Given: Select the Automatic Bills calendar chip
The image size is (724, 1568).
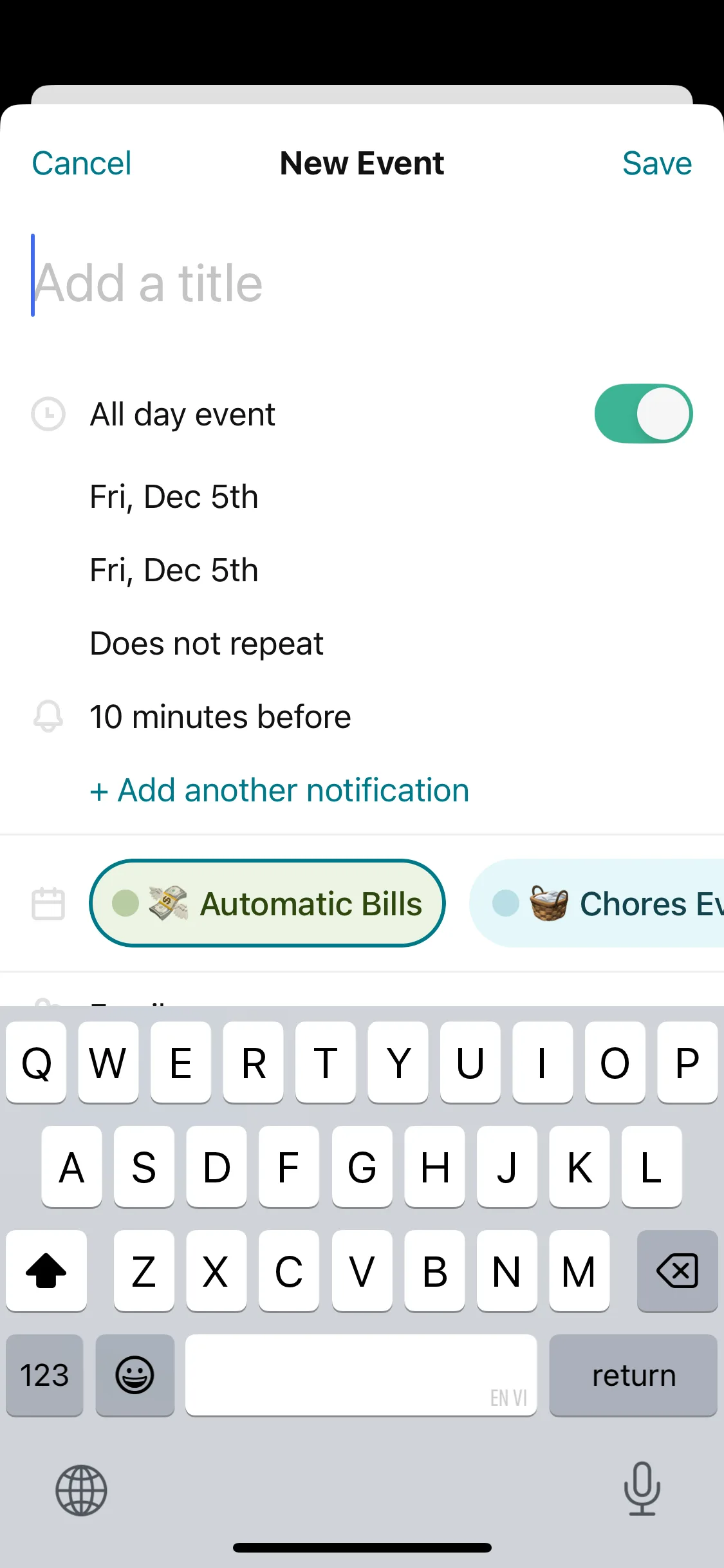Looking at the screenshot, I should [x=267, y=904].
